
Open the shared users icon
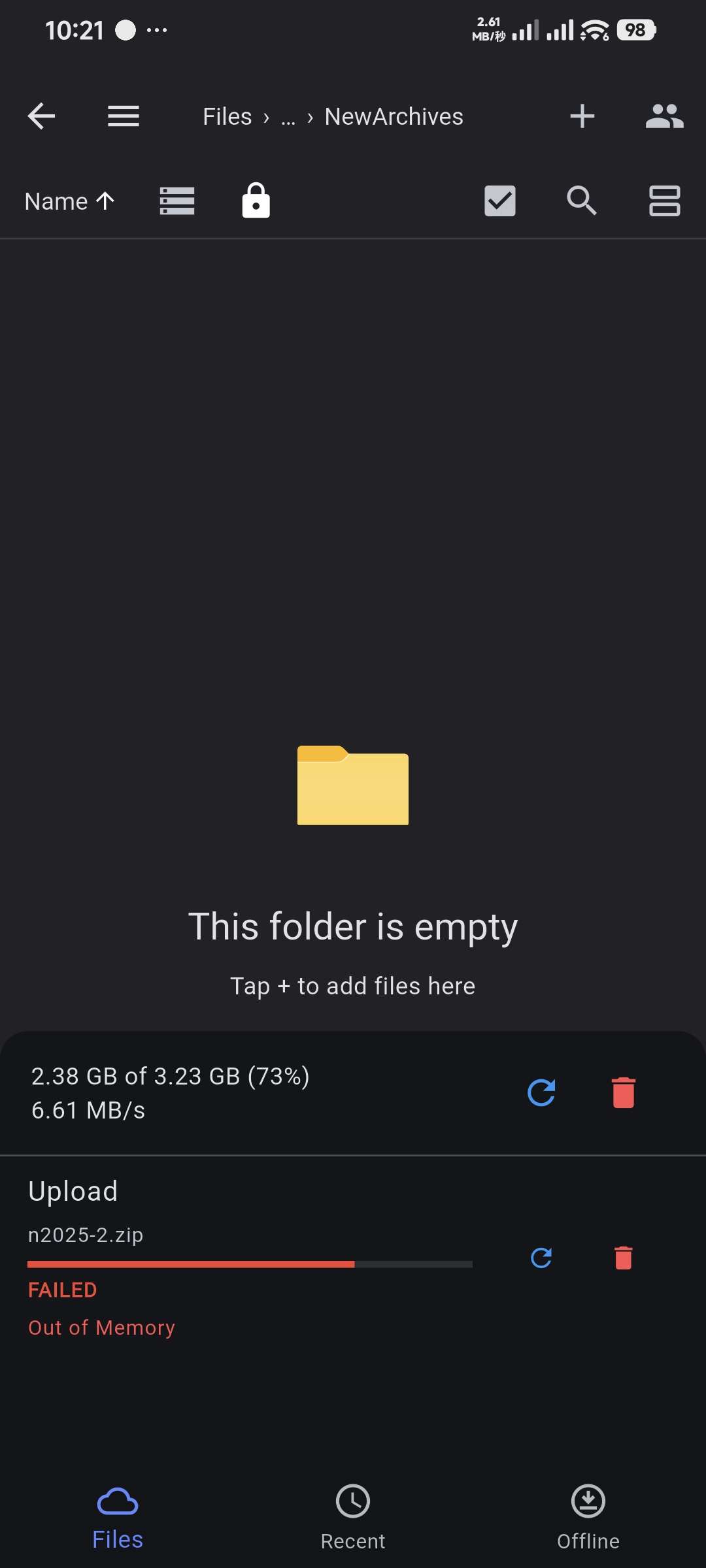coord(664,116)
